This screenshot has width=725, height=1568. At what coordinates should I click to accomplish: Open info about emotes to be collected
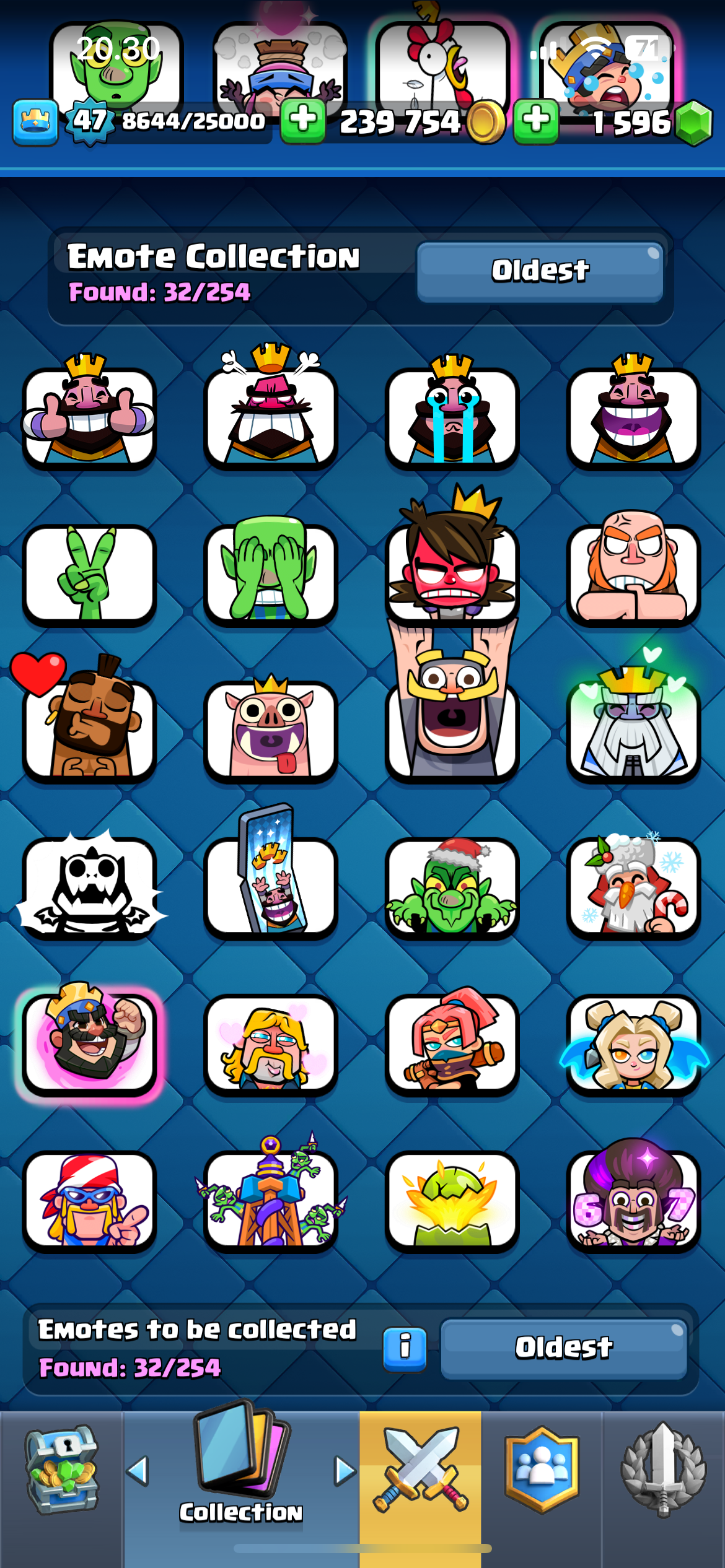tap(405, 1349)
